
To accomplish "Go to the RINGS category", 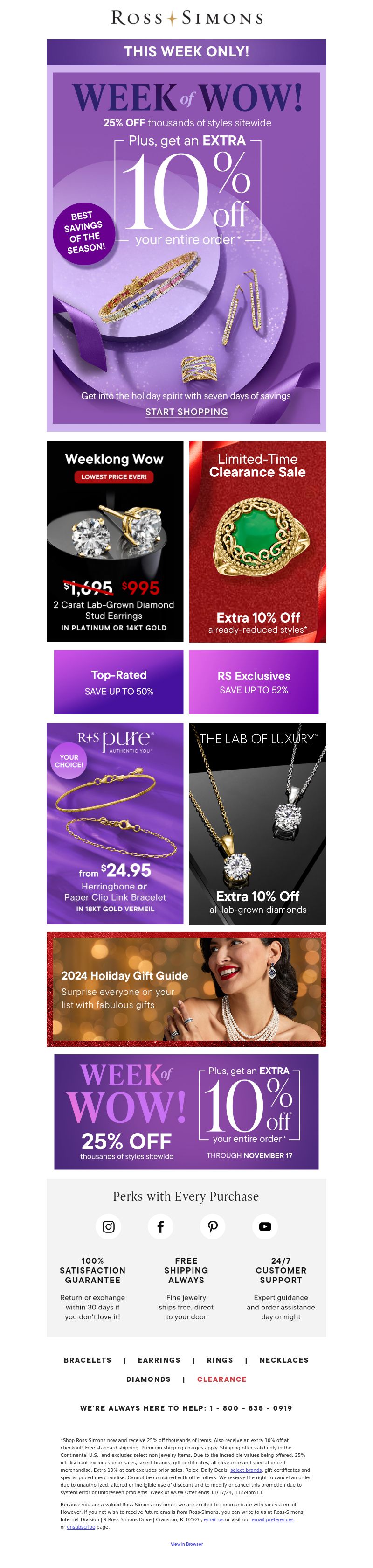I will [220, 1360].
